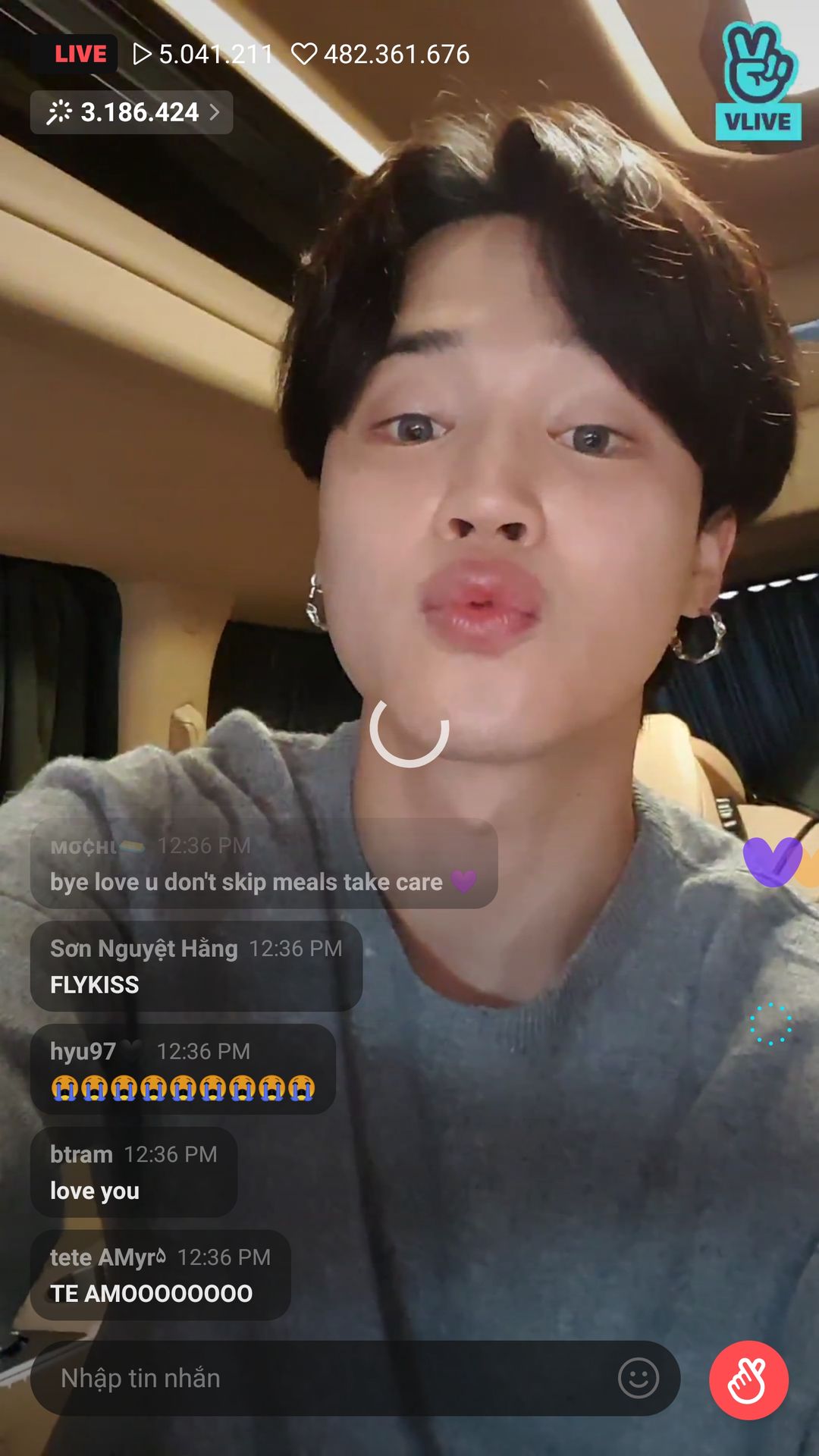Send a finger heart to the stream
The height and width of the screenshot is (1456, 819).
point(748,1380)
